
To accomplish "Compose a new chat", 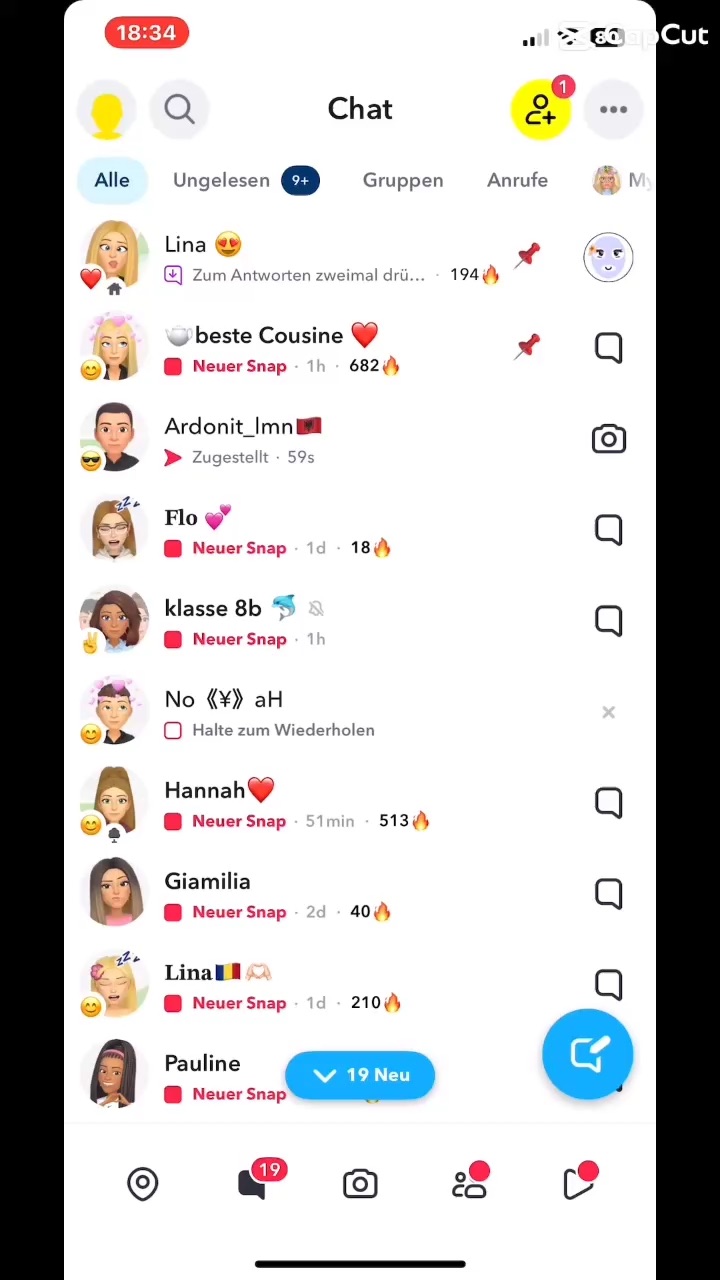I will click(587, 1053).
